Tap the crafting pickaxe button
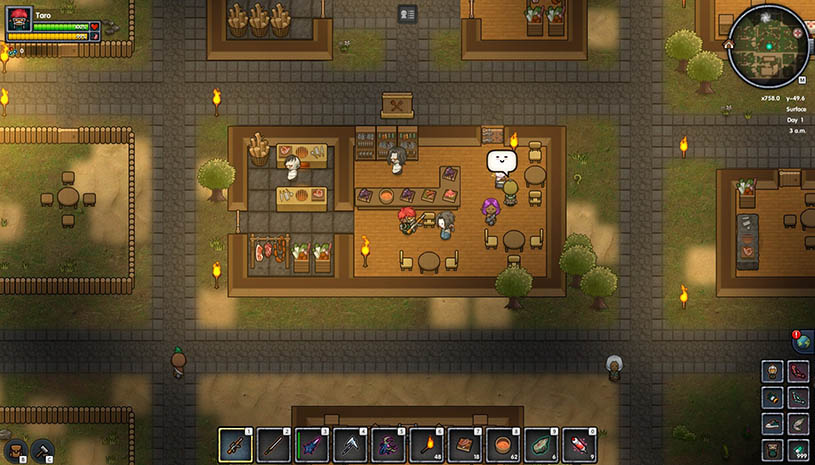Image resolution: width=815 pixels, height=465 pixels. click(x=42, y=451)
